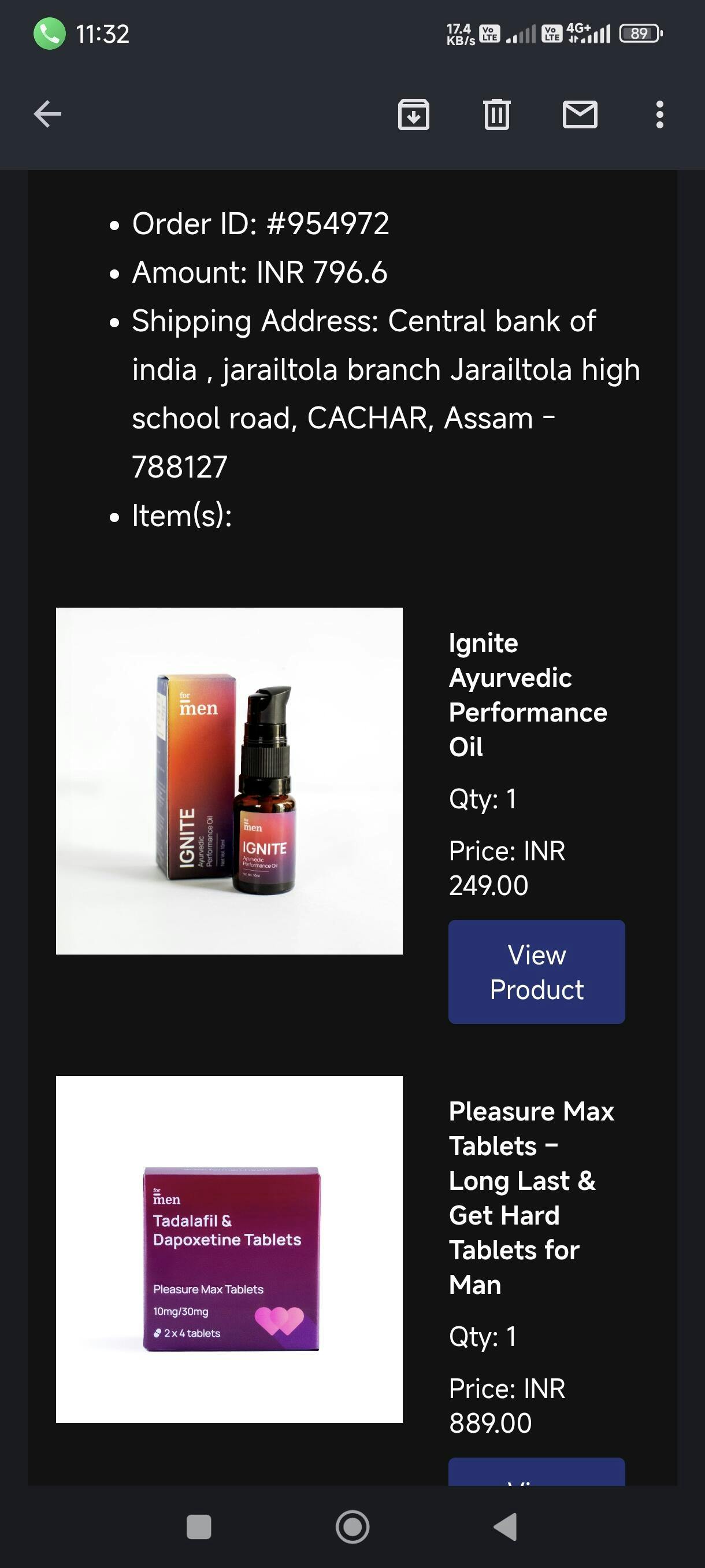705x1568 pixels.
Task: Open recent apps from navigation bar
Action: (199, 1526)
